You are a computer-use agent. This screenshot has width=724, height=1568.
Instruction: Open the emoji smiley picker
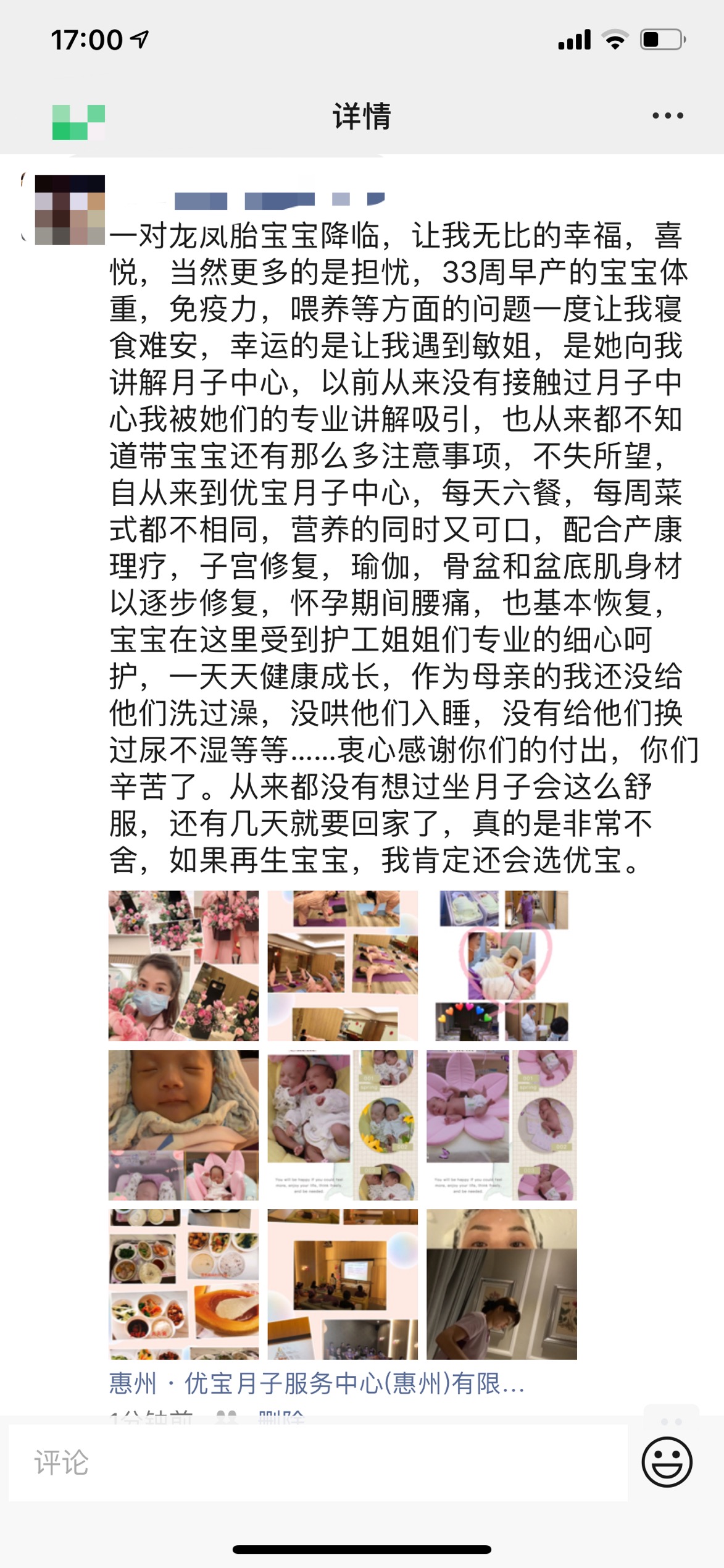667,1462
